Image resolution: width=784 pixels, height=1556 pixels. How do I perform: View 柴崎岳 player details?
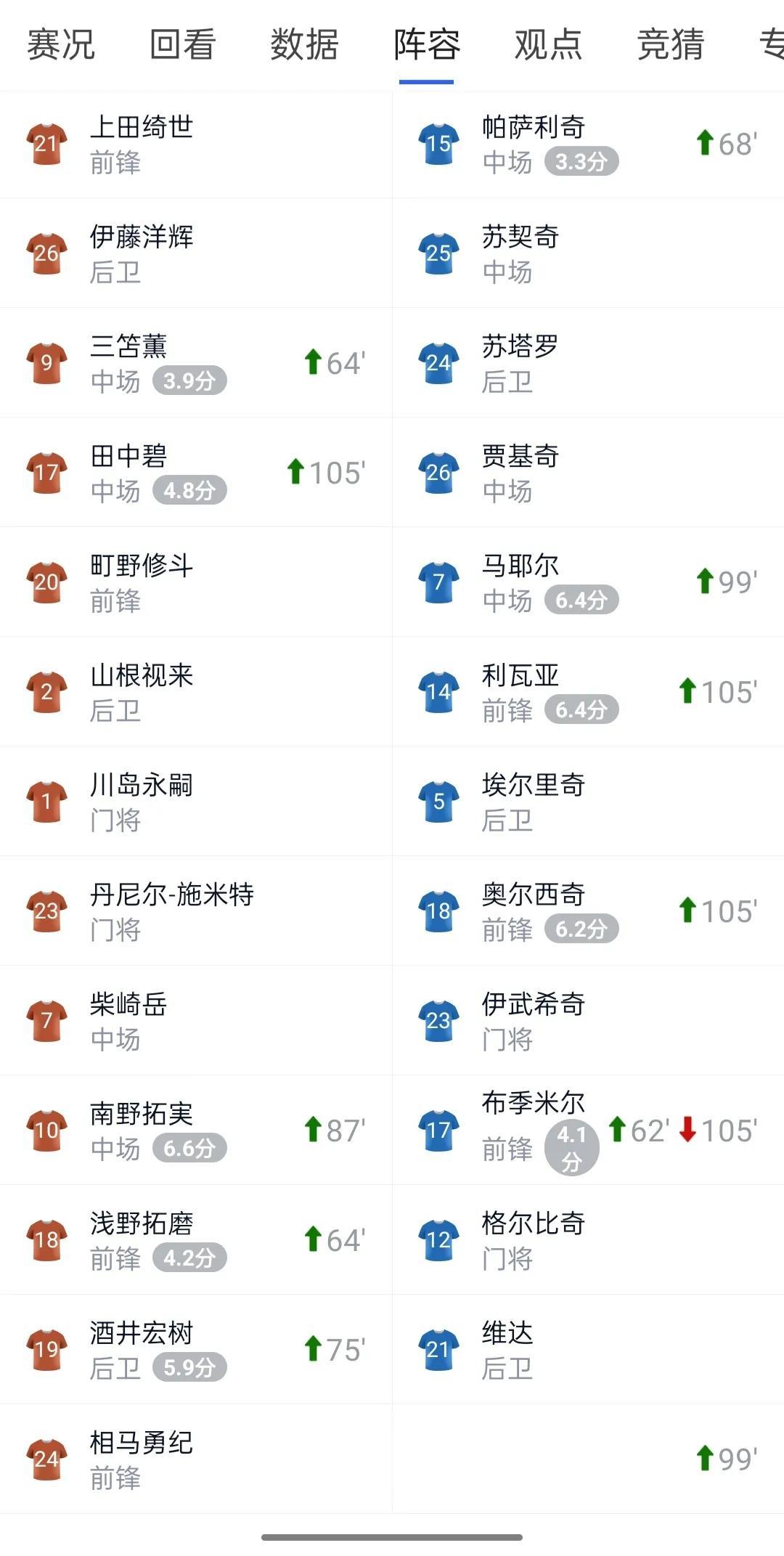click(x=196, y=1021)
